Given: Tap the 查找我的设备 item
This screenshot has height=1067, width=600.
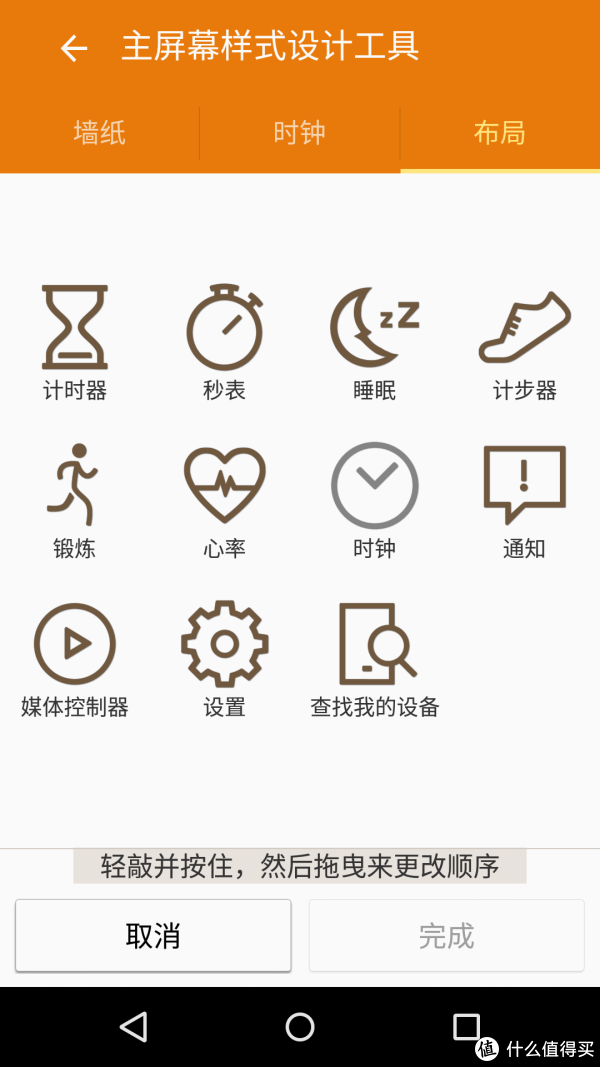Looking at the screenshot, I should 375,659.
